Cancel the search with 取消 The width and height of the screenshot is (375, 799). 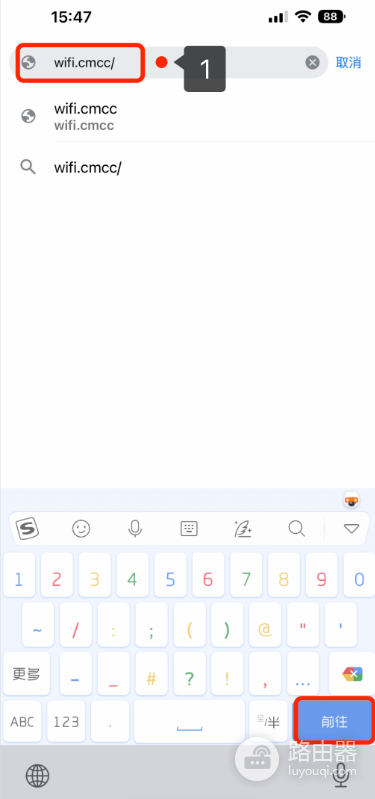point(349,63)
